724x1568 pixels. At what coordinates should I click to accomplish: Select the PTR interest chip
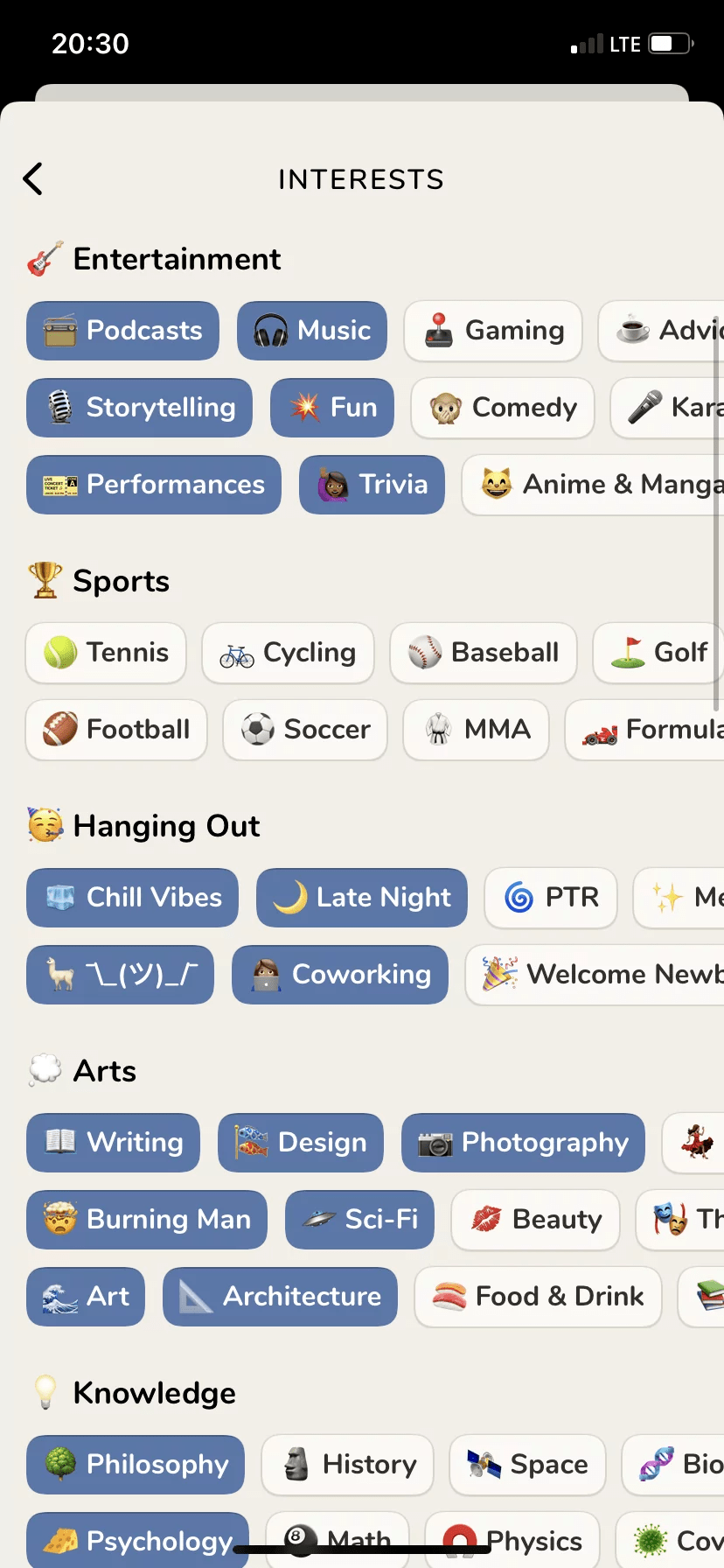pyautogui.click(x=551, y=898)
